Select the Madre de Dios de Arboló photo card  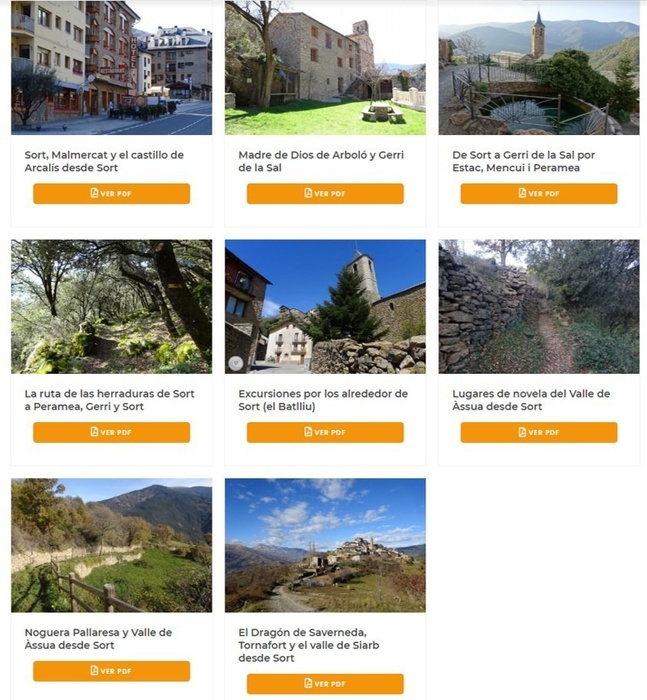tap(325, 68)
